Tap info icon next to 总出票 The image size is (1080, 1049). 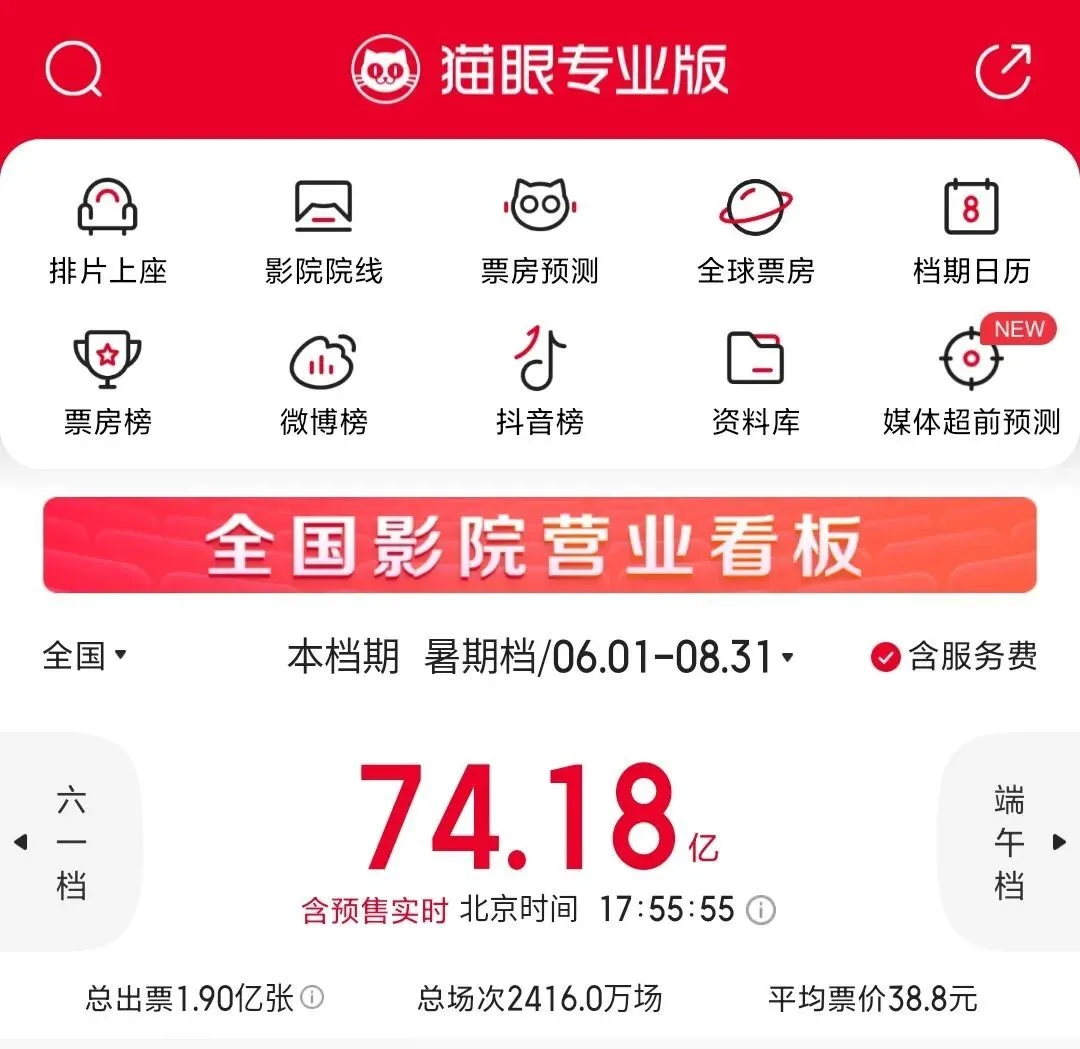tap(313, 997)
